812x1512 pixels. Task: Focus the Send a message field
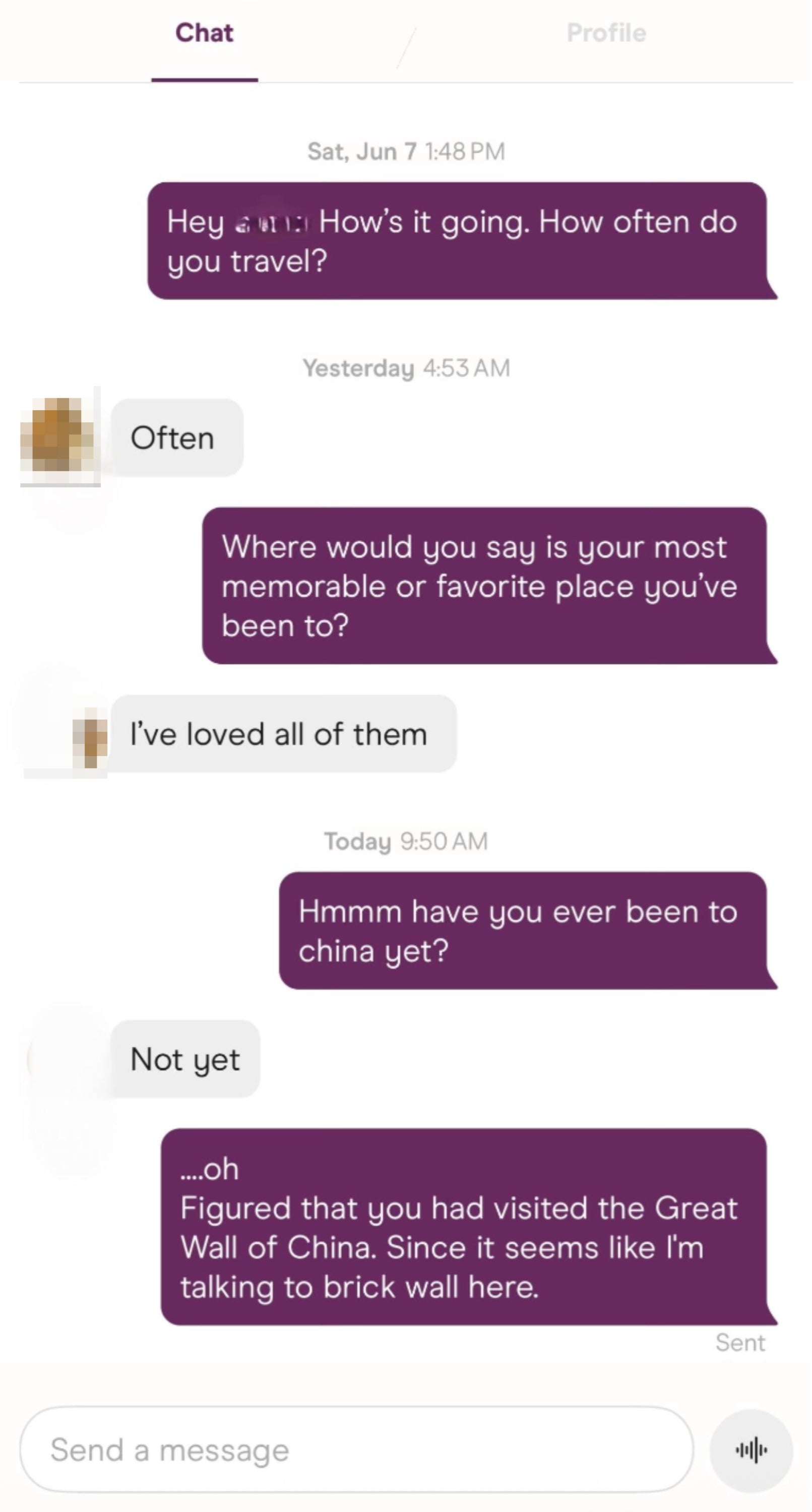(356, 1450)
